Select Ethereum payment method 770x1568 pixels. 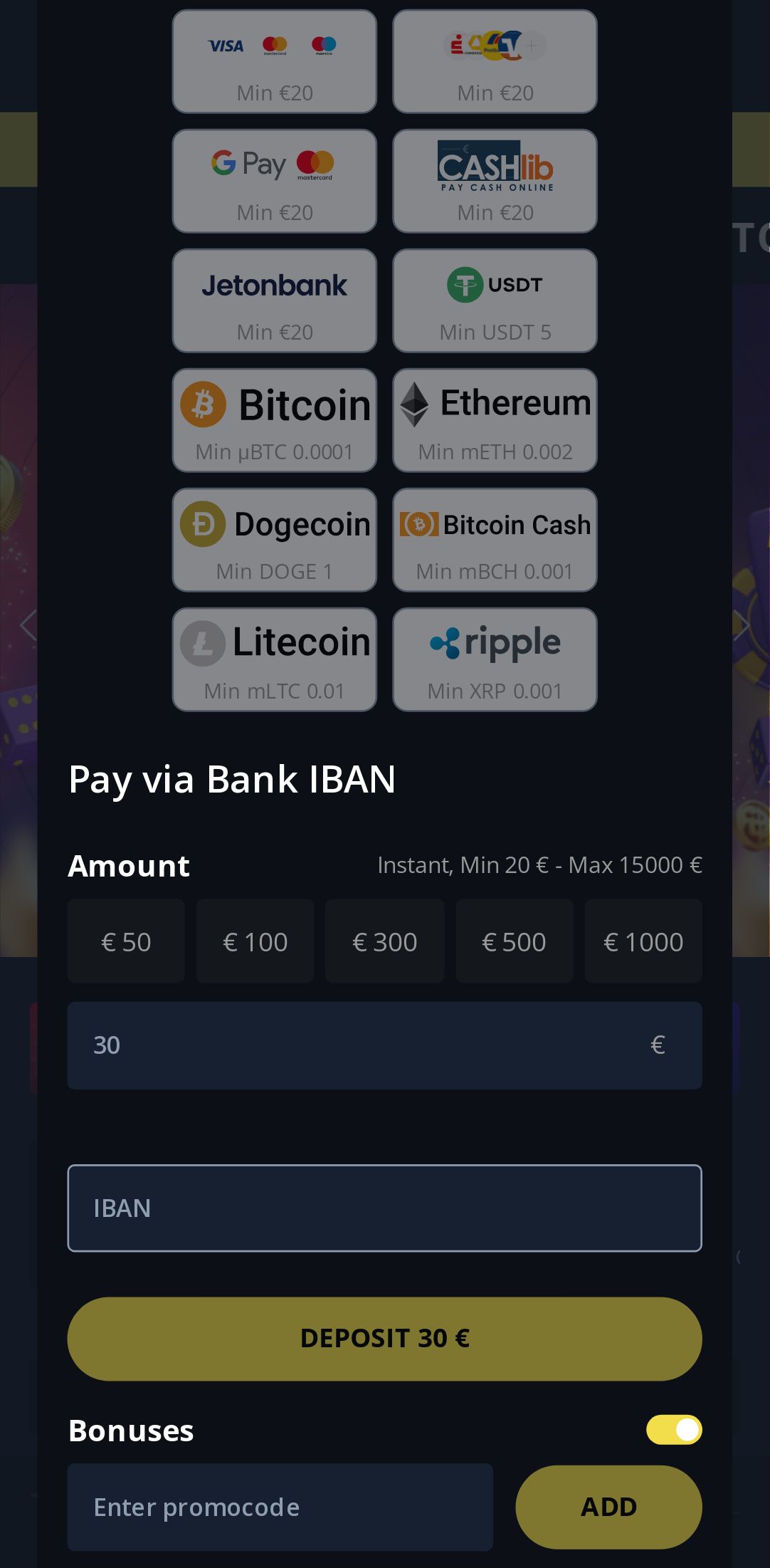pos(495,420)
